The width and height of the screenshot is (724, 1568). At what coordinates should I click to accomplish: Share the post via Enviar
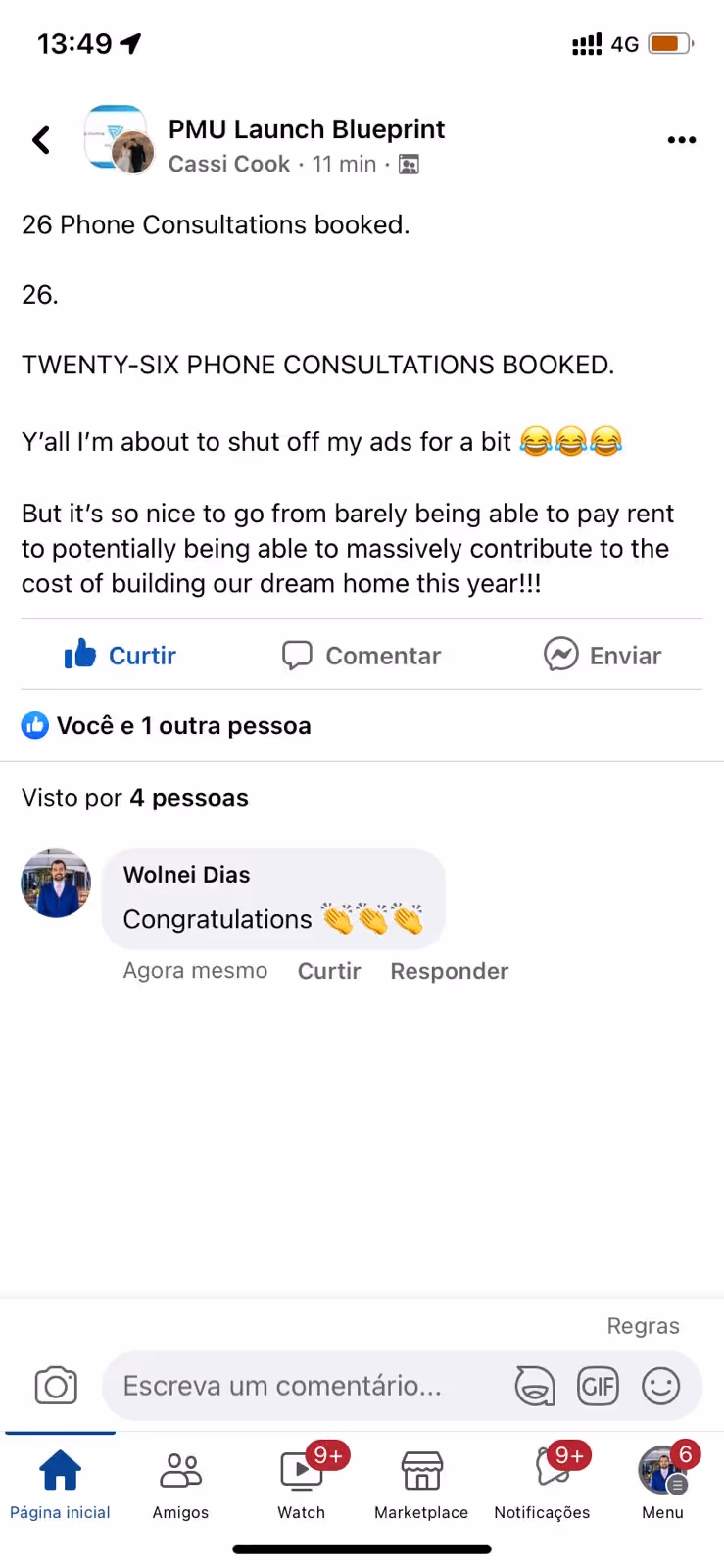click(x=603, y=655)
